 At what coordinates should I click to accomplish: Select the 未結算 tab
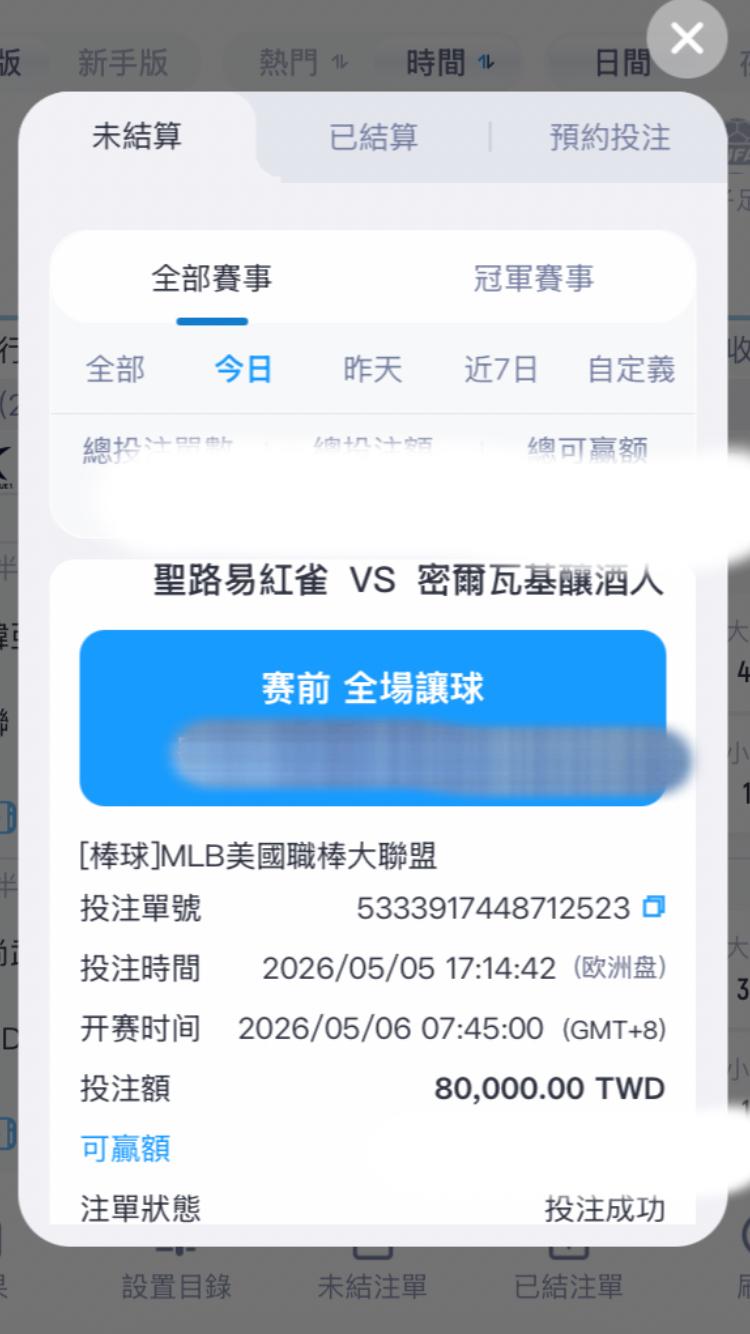pyautogui.click(x=137, y=136)
